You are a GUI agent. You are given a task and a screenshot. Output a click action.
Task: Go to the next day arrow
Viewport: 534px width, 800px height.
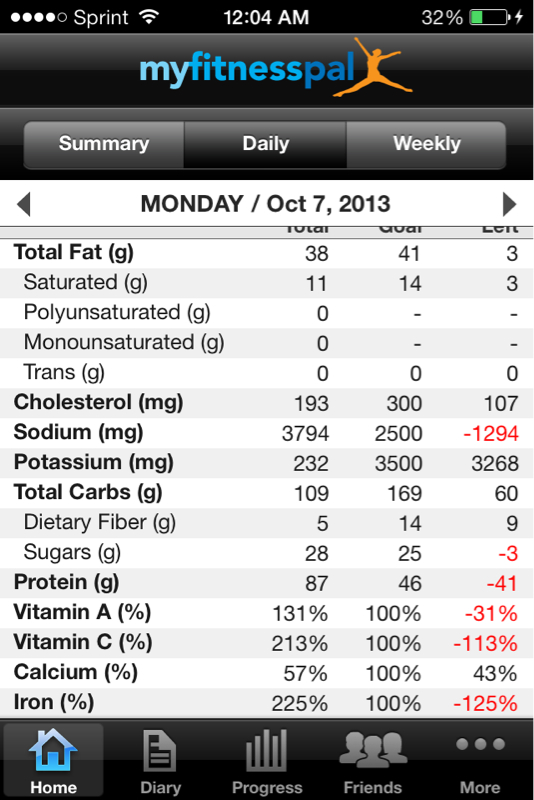[509, 204]
